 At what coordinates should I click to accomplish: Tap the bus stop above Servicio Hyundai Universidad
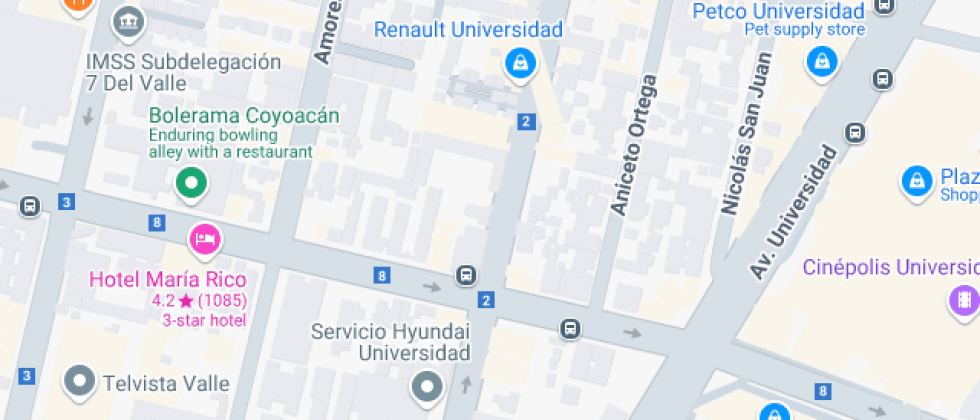466,275
